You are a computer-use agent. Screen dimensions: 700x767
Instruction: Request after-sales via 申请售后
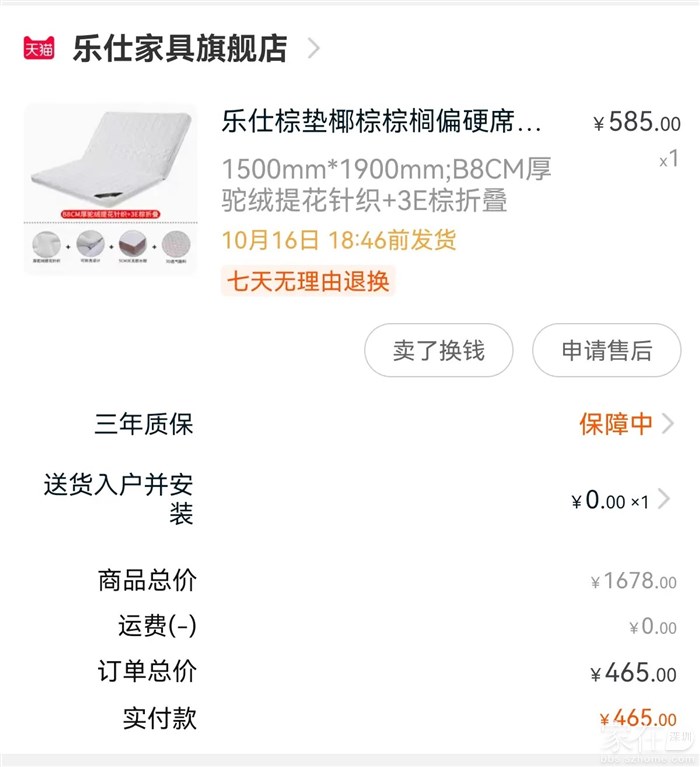pos(606,351)
